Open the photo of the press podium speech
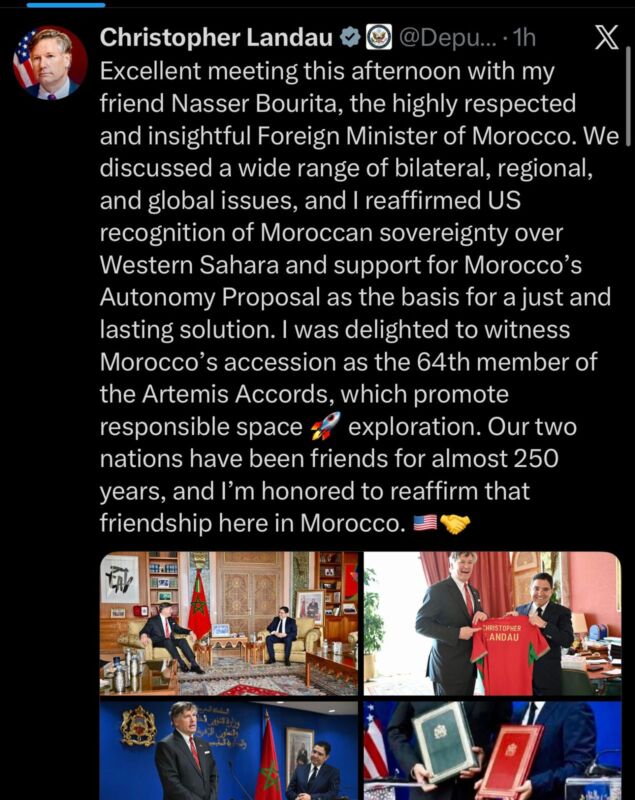This screenshot has width=635, height=800. click(228, 750)
